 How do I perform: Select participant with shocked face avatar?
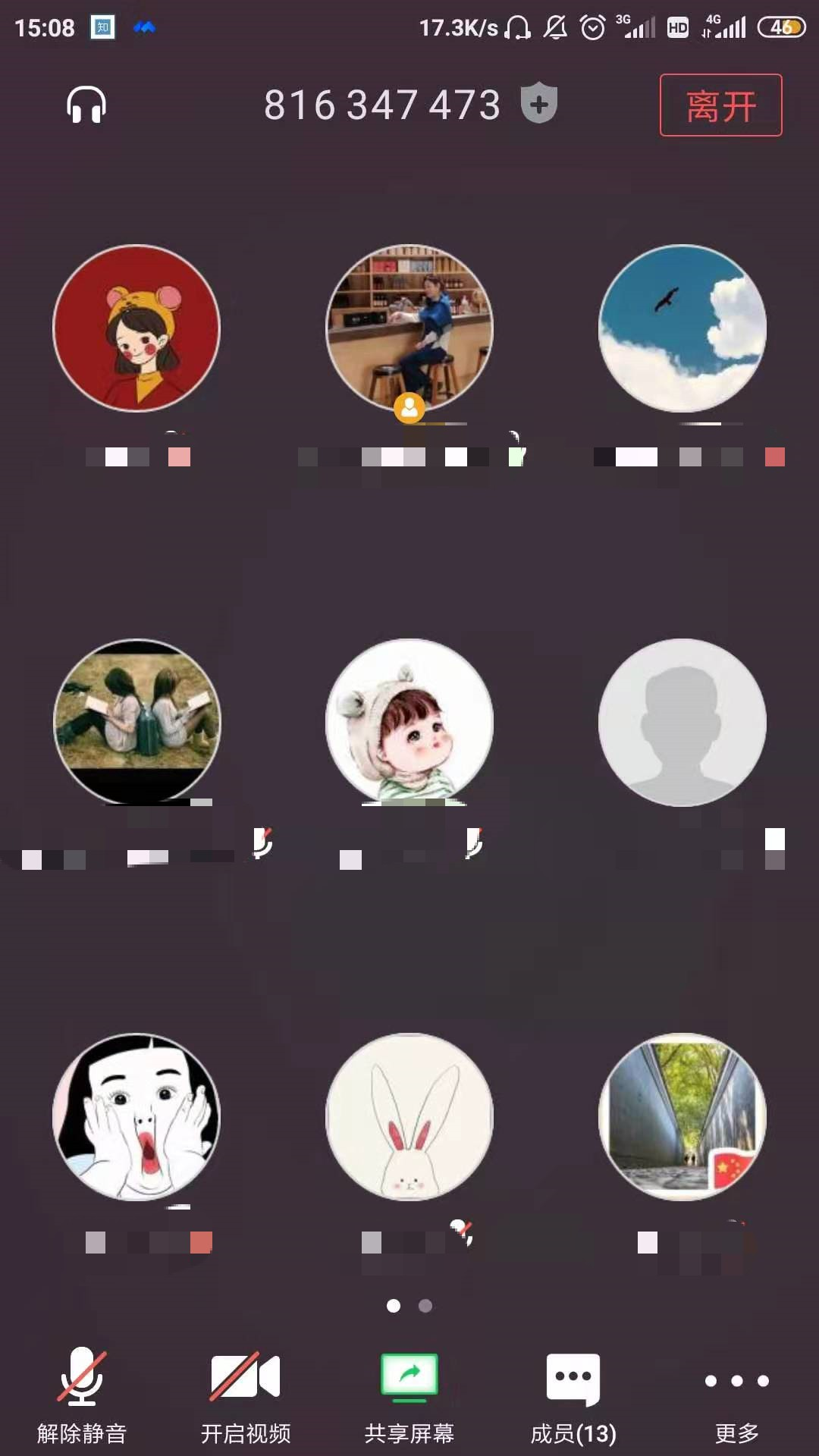tap(136, 1116)
